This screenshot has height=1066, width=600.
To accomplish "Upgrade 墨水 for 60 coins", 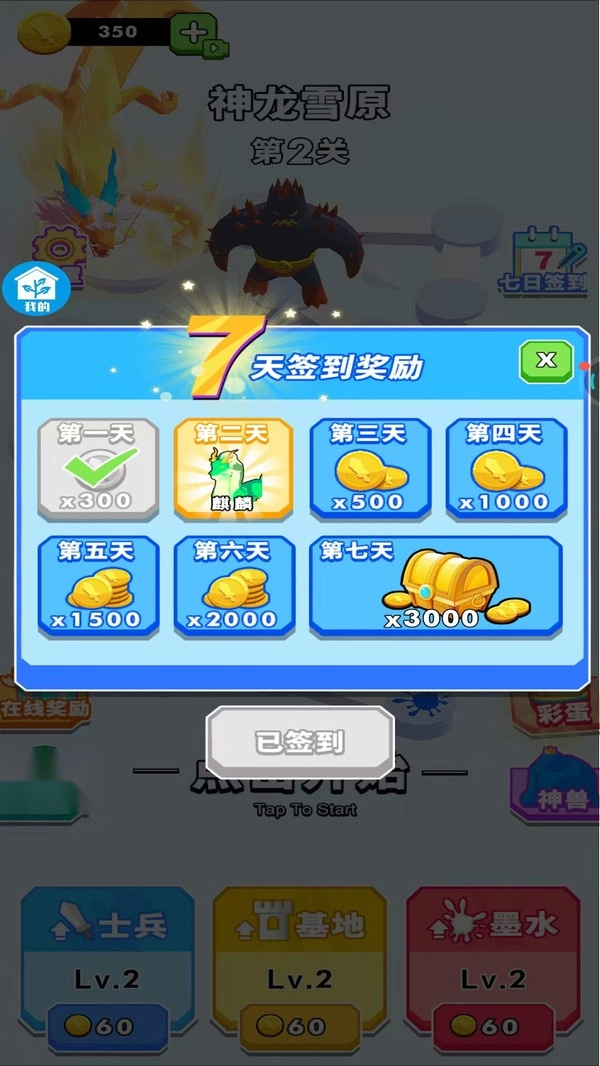I will pyautogui.click(x=484, y=1026).
